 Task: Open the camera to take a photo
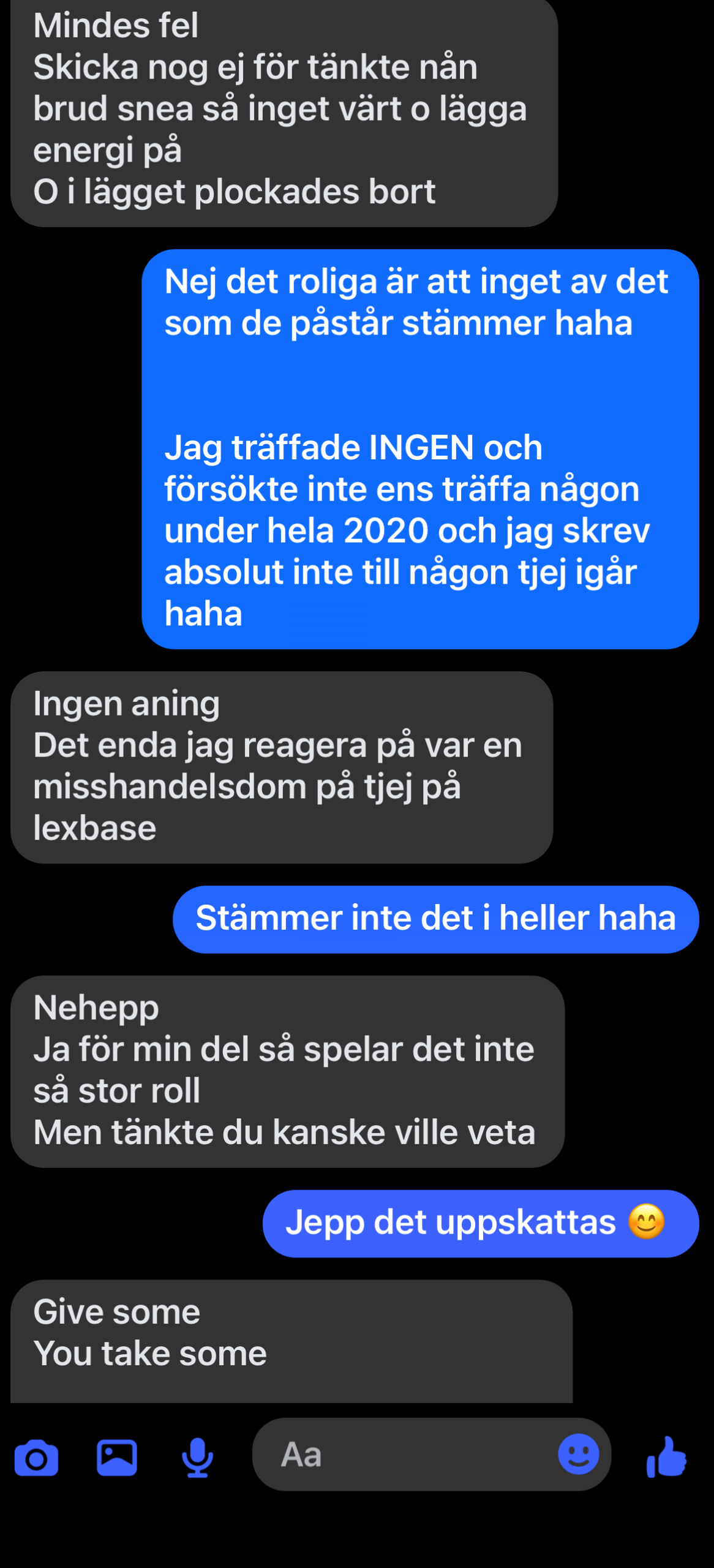tap(36, 1458)
